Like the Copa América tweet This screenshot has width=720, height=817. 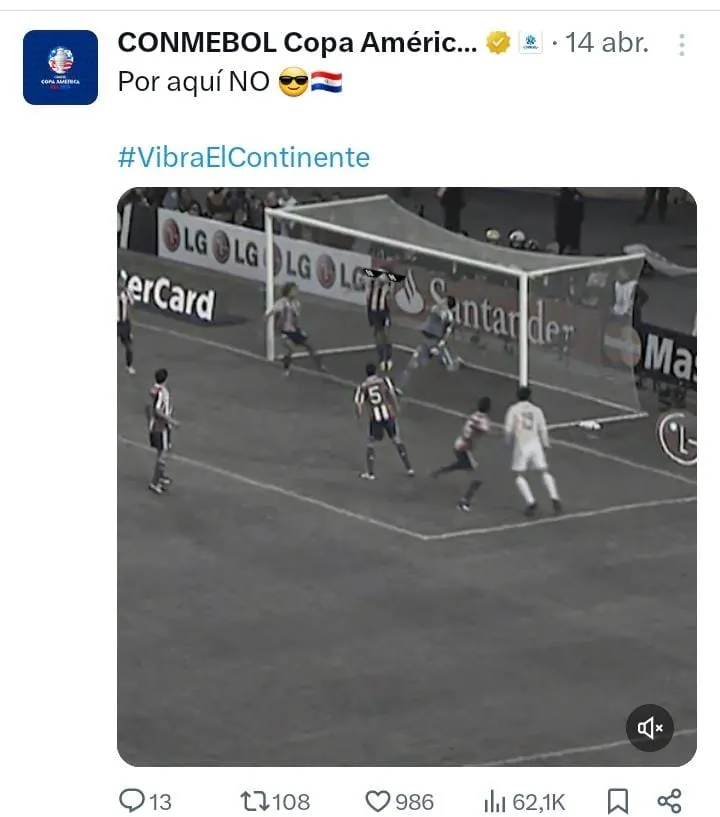tap(398, 800)
